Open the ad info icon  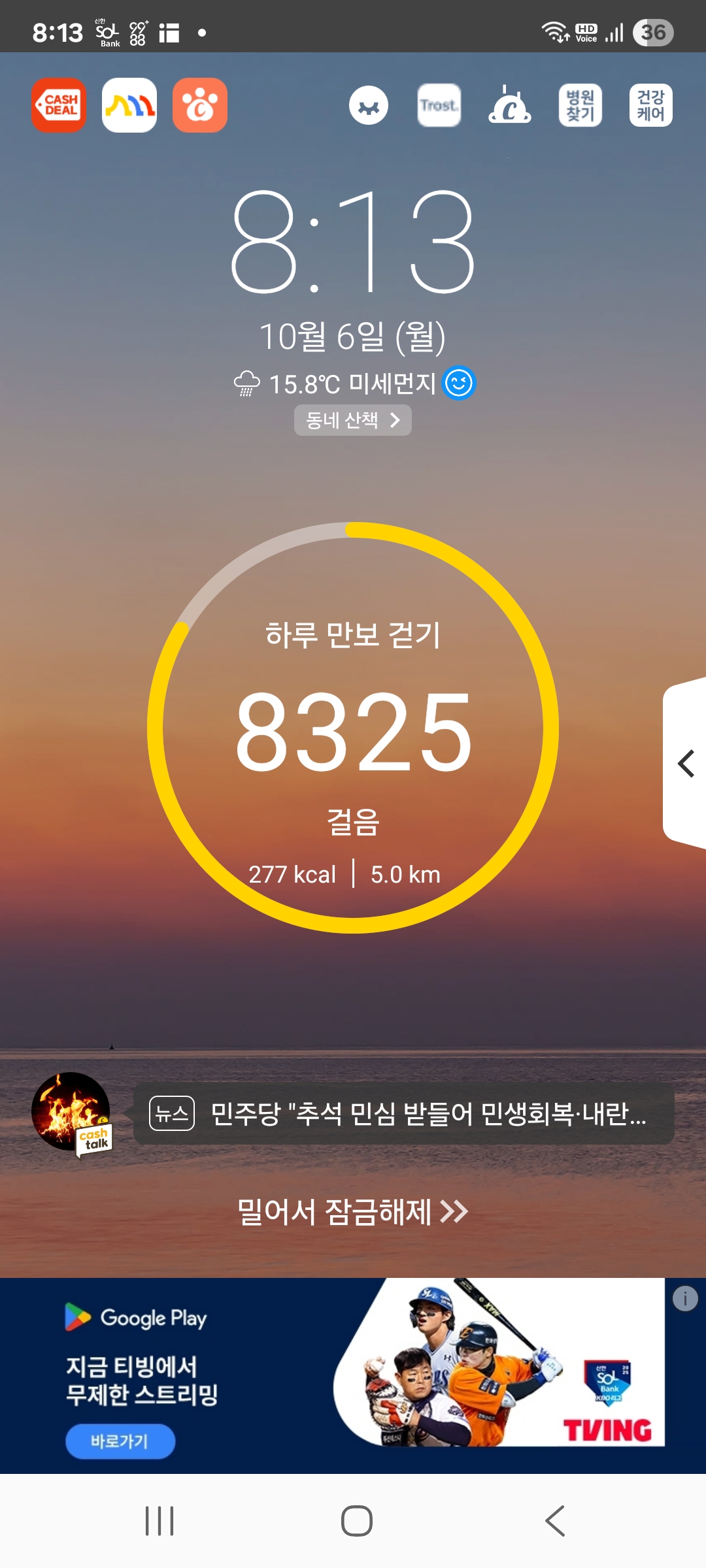(x=685, y=1299)
